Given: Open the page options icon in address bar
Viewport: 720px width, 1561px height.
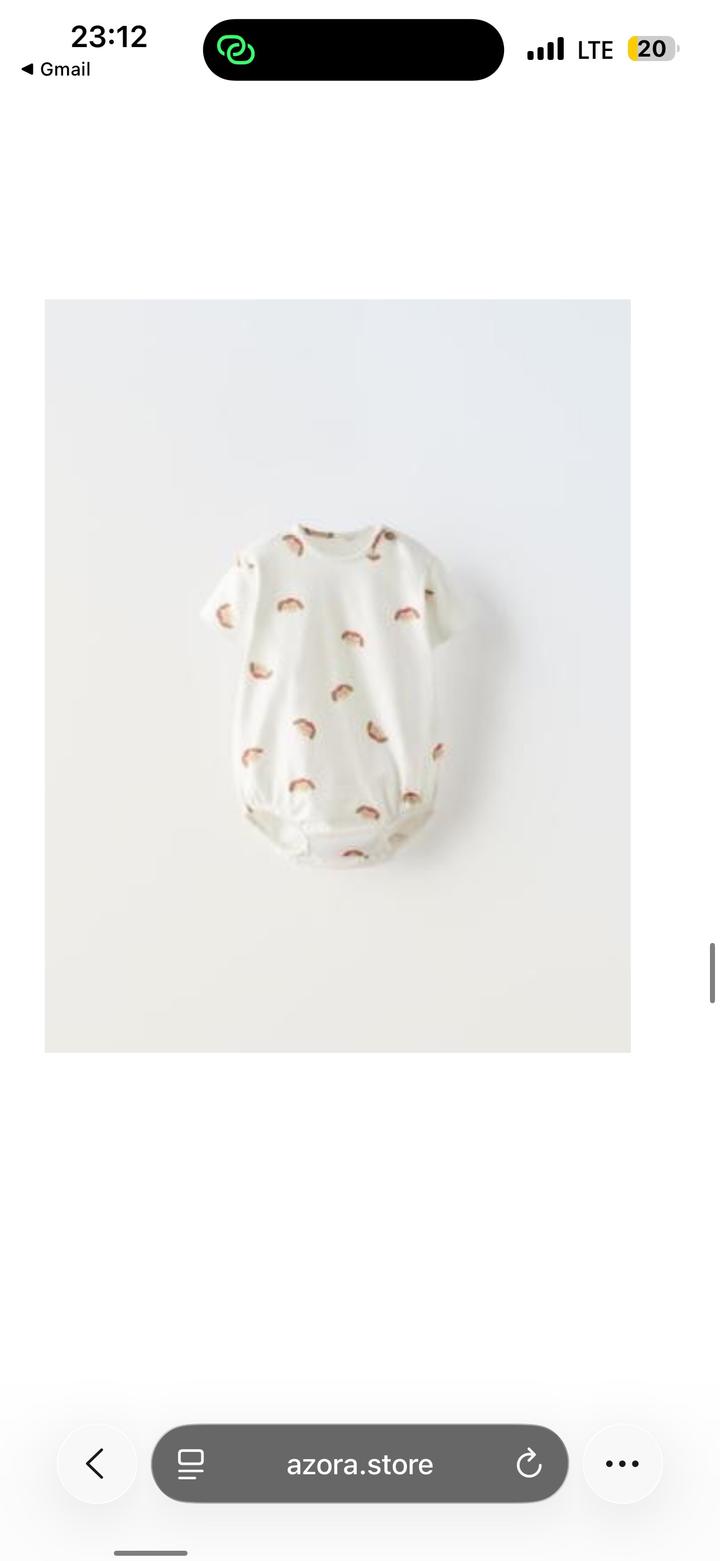Looking at the screenshot, I should (x=190, y=1464).
